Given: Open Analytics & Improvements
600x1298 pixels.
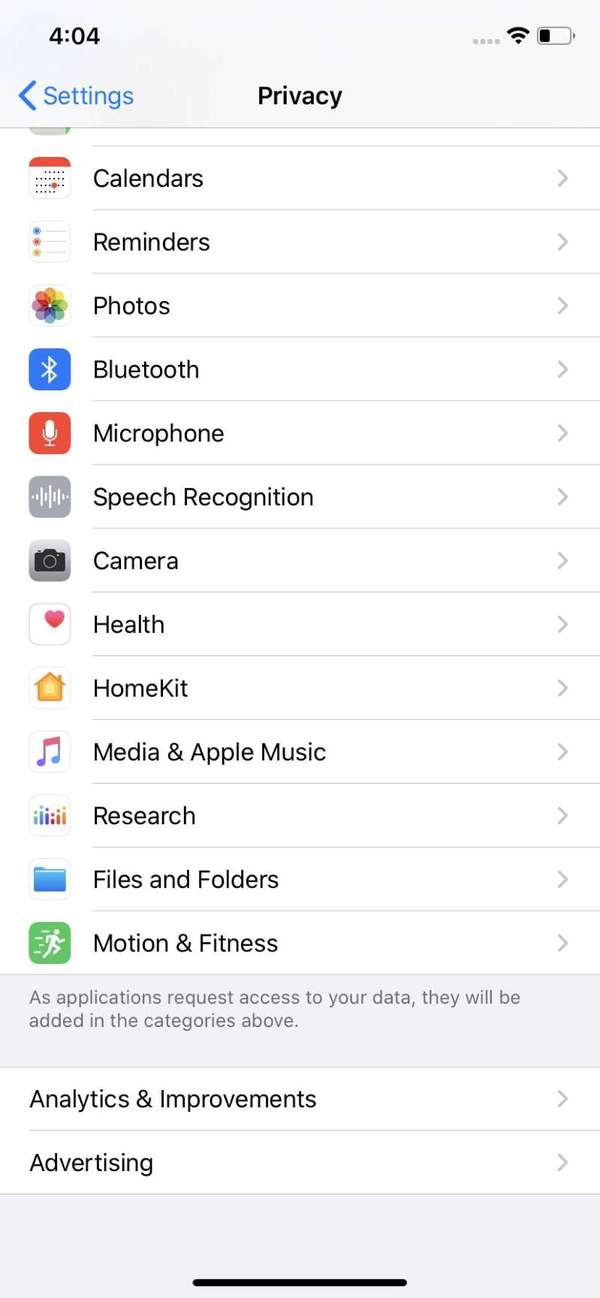Looking at the screenshot, I should [300, 1099].
